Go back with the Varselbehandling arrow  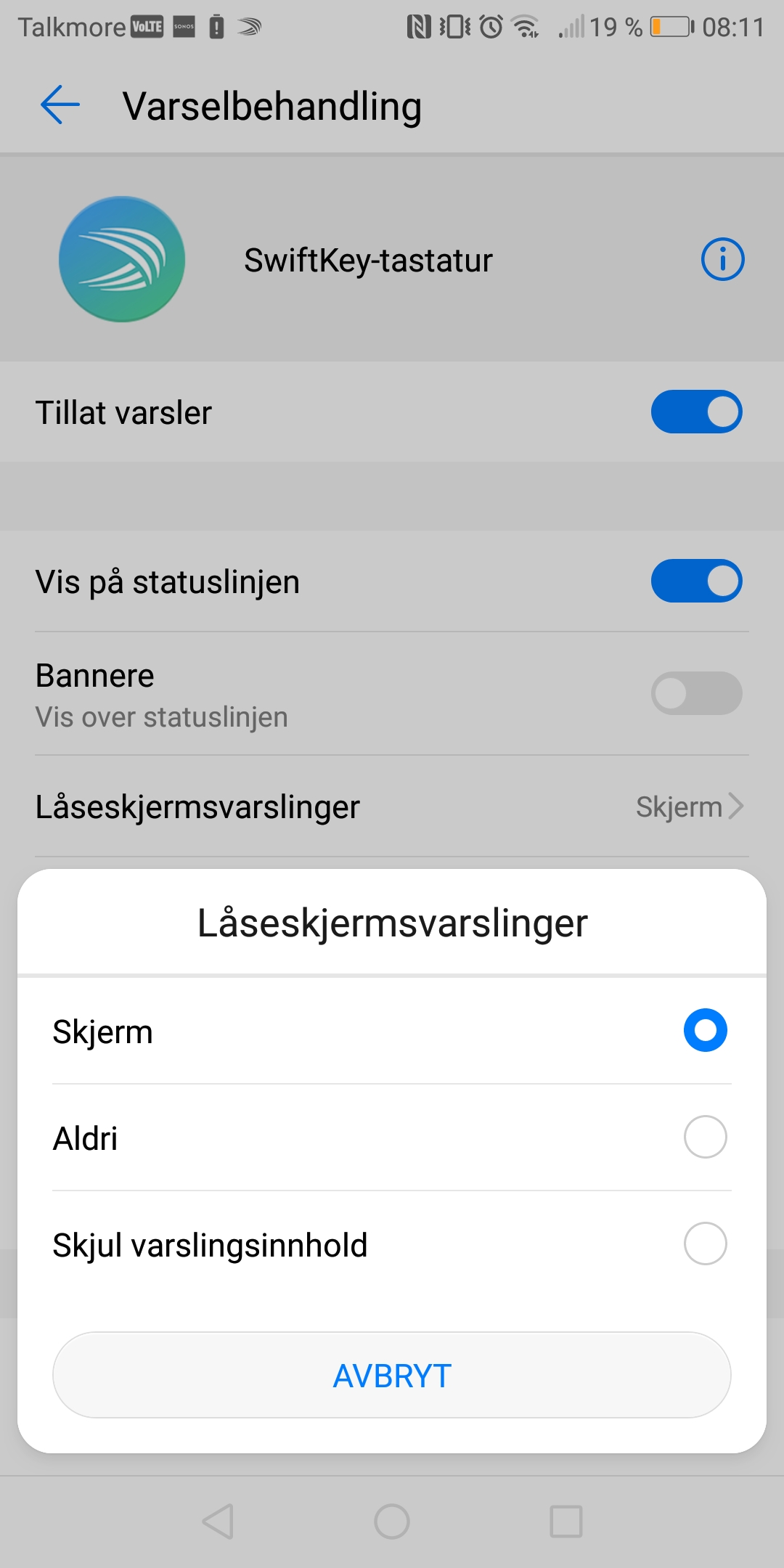pyautogui.click(x=60, y=105)
